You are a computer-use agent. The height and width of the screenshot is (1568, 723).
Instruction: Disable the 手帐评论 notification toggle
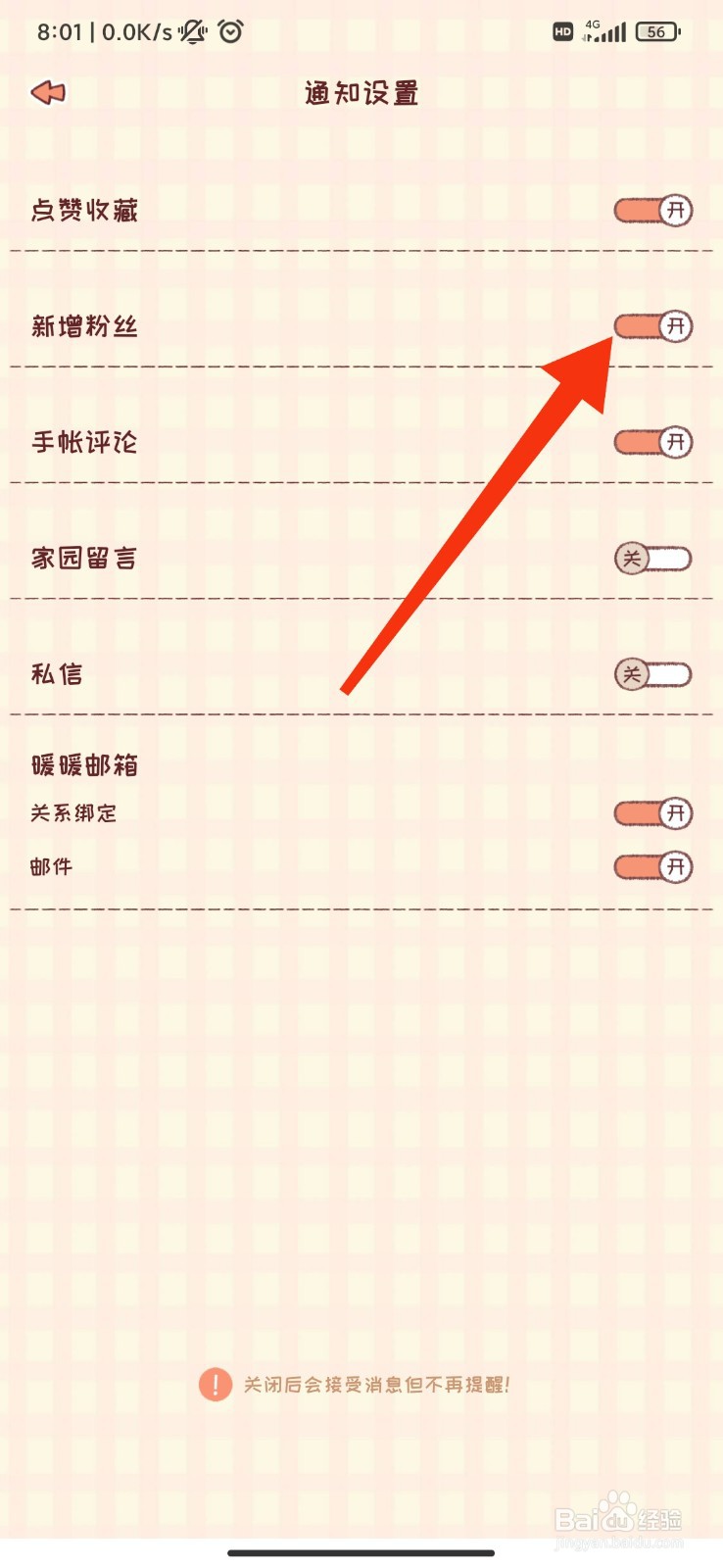tap(652, 442)
